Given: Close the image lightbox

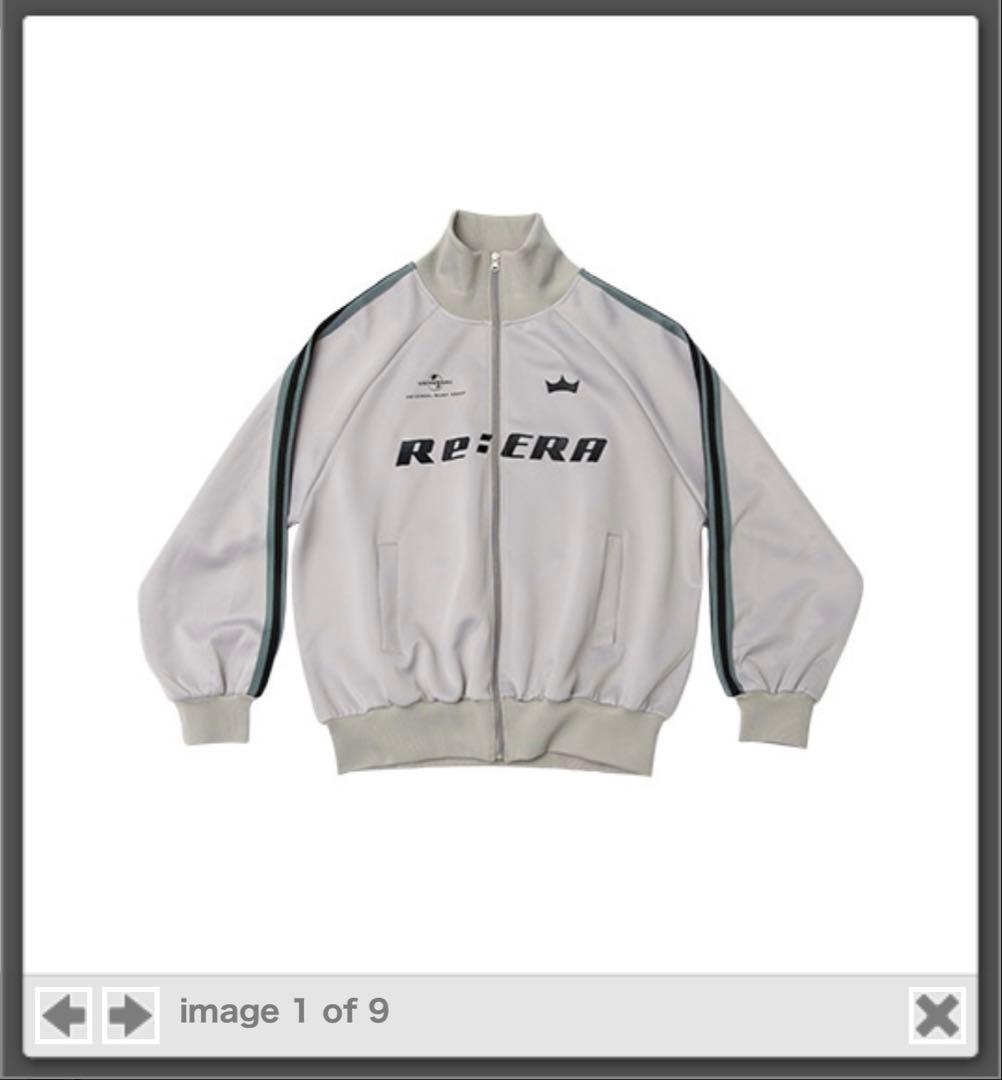Looking at the screenshot, I should coord(937,1016).
